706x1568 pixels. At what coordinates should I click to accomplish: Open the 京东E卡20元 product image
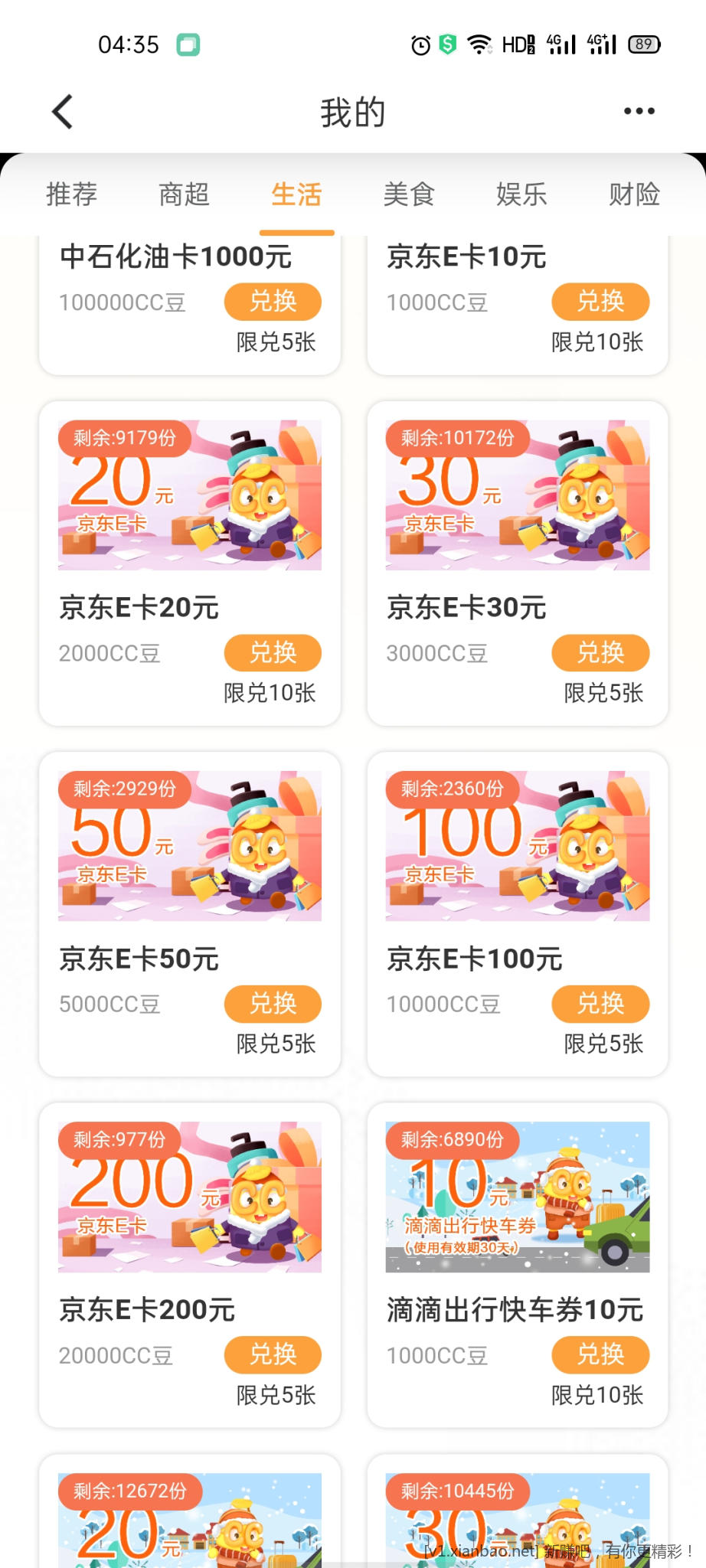190,495
